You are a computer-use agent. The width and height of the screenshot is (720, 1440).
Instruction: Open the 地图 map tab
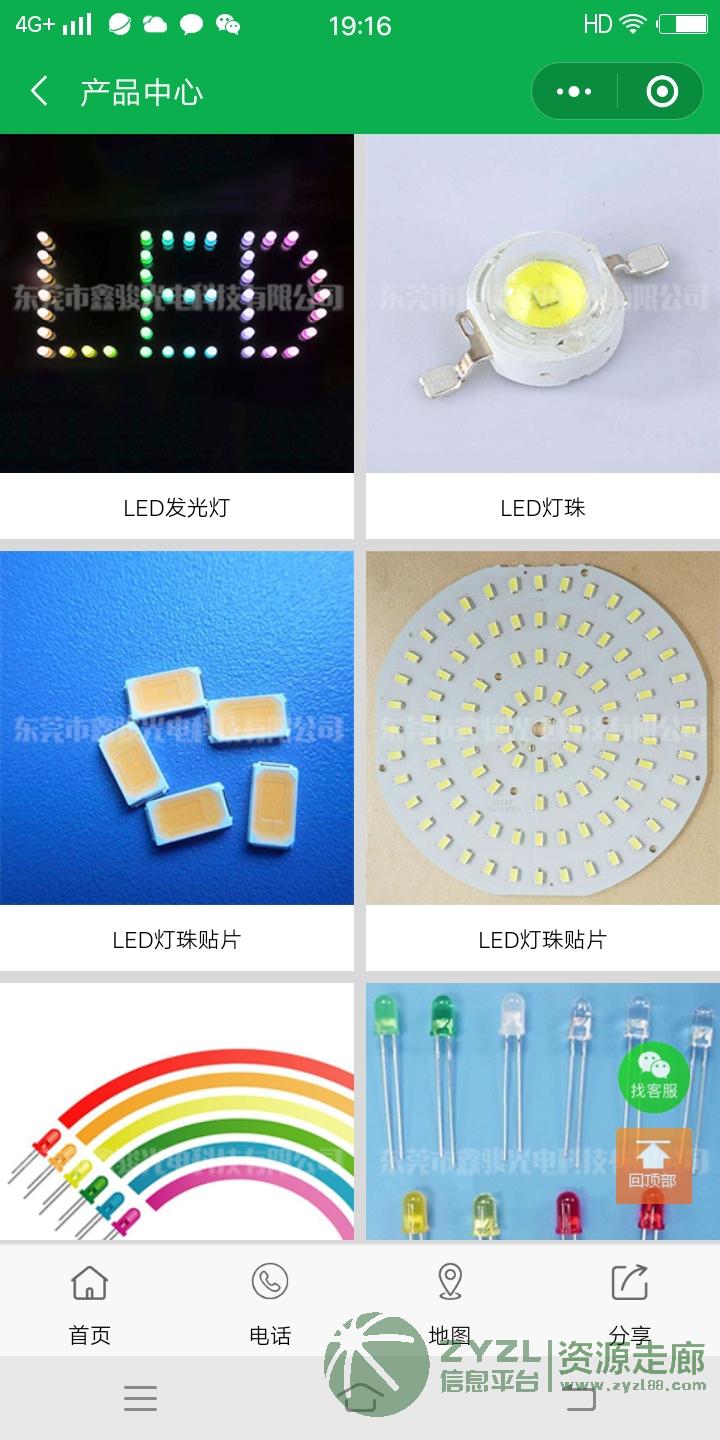(450, 1304)
